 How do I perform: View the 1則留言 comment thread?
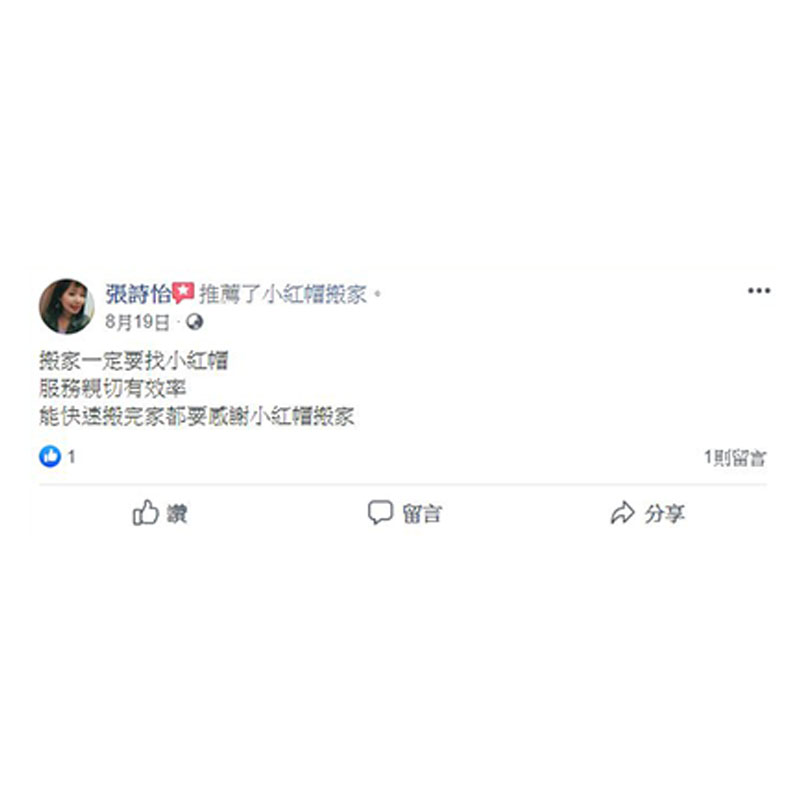coord(735,458)
